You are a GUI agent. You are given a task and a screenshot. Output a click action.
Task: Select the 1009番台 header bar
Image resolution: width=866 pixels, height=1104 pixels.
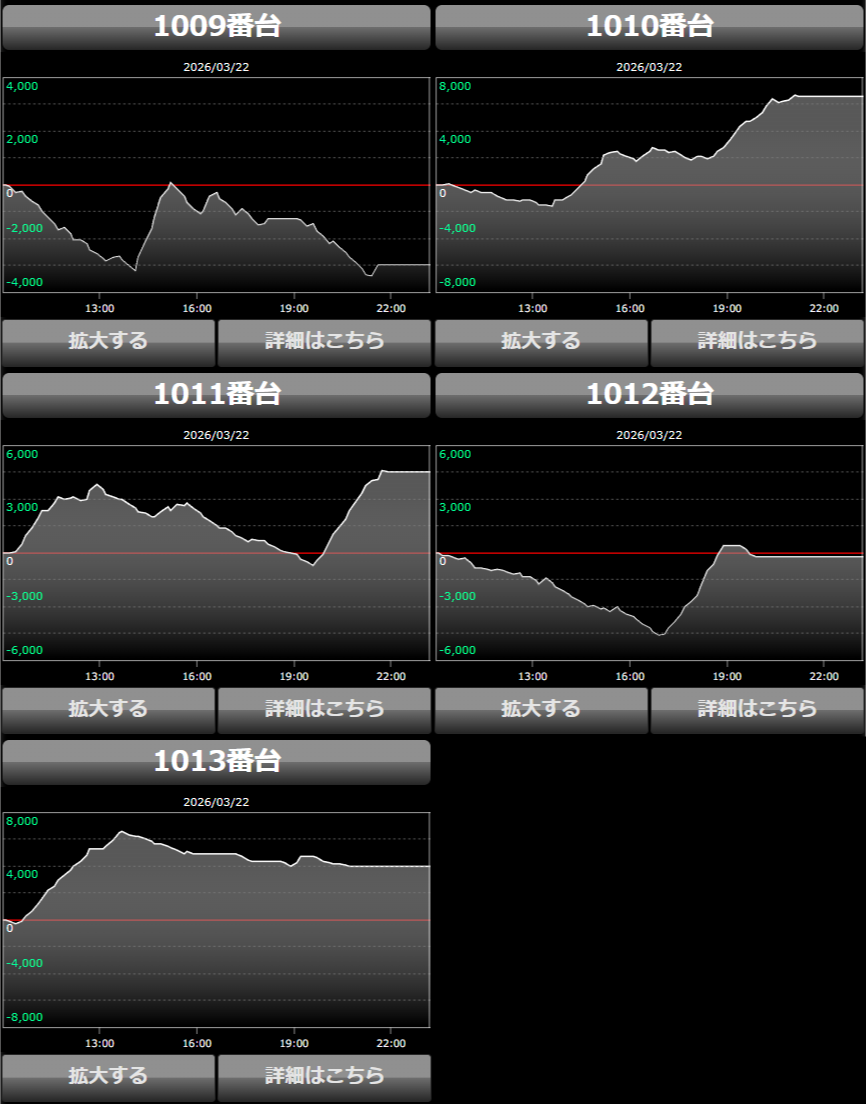216,27
